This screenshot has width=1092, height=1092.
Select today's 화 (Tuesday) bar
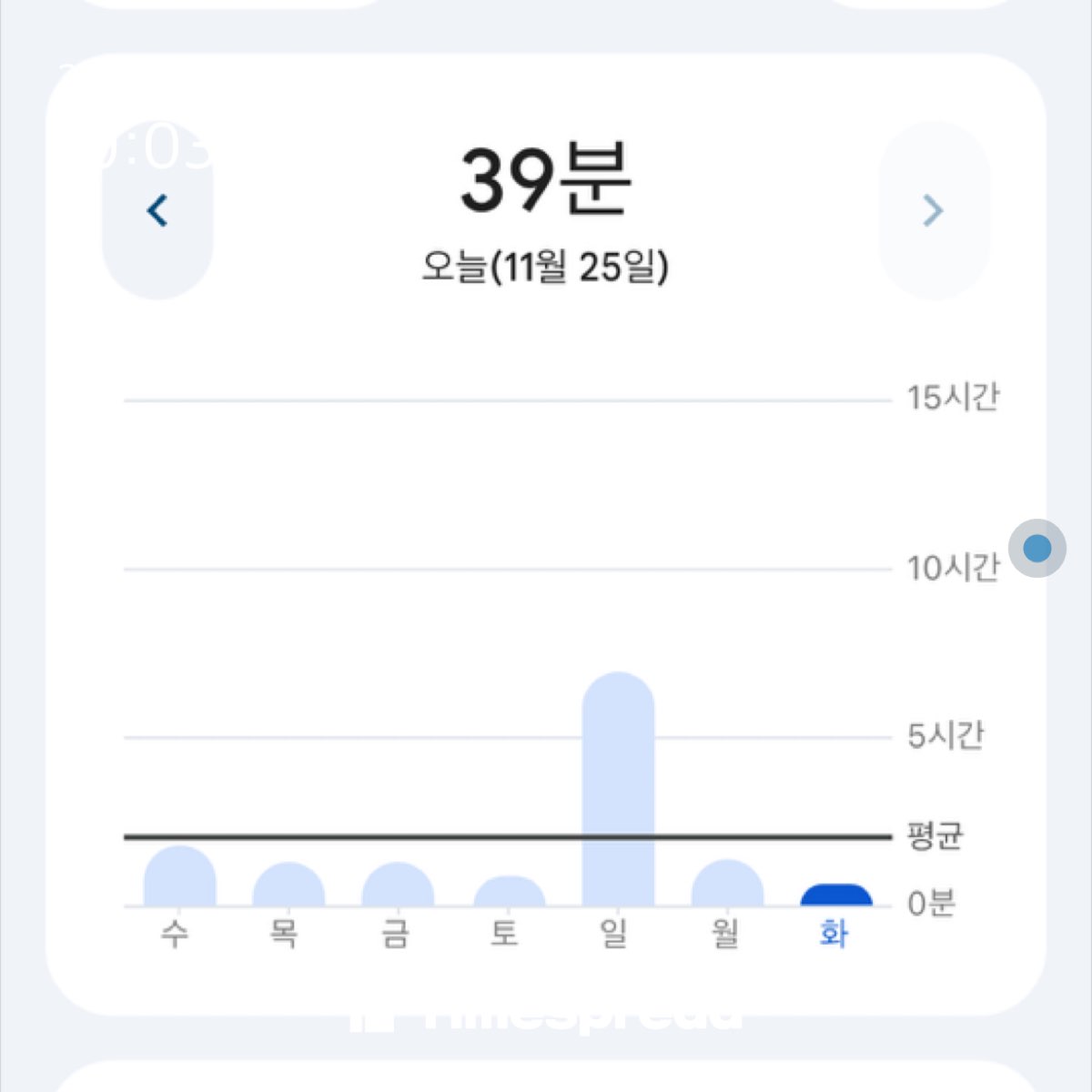[835, 896]
